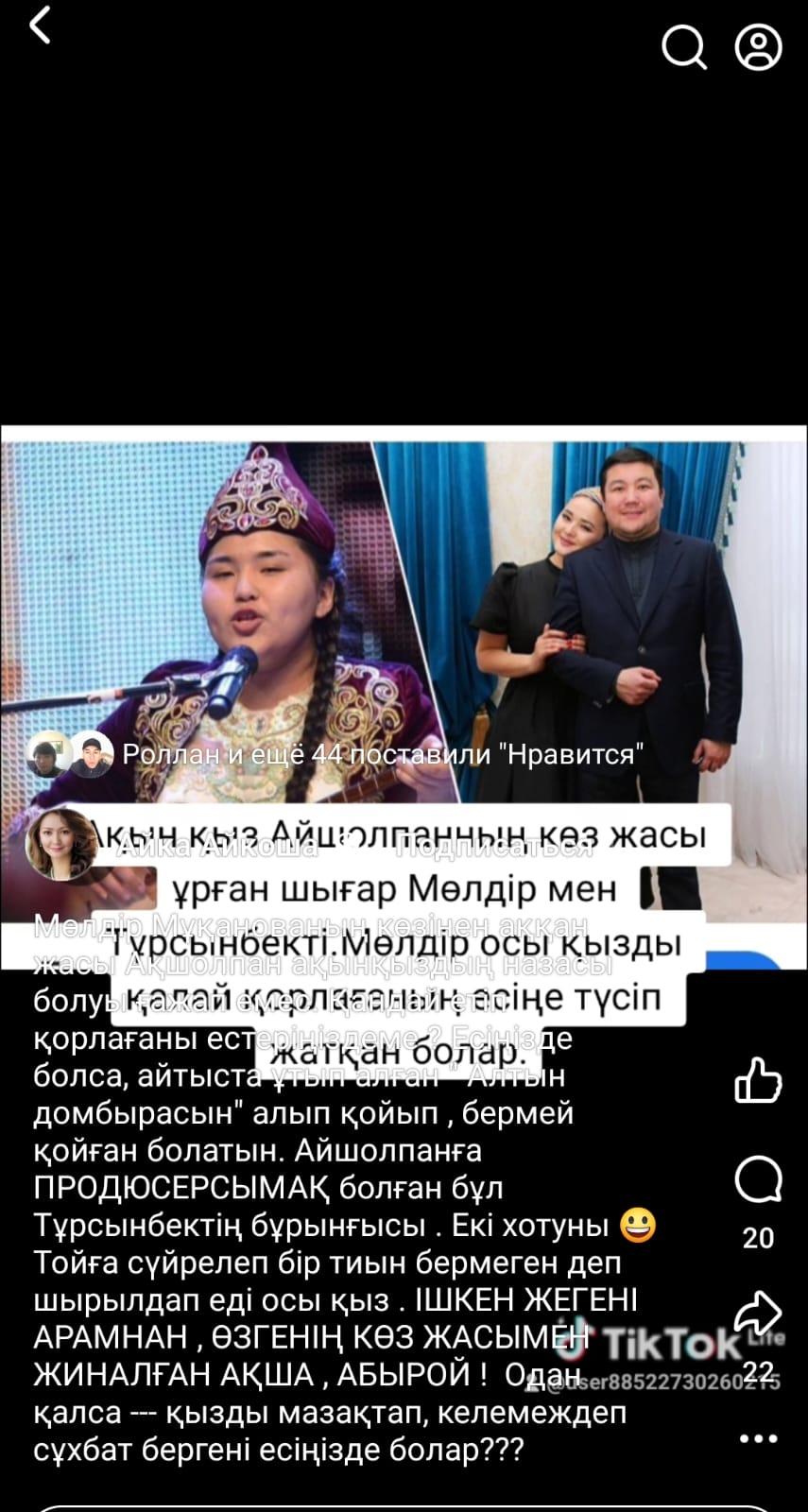
Task: Share this video with the arrow icon
Action: click(758, 1313)
